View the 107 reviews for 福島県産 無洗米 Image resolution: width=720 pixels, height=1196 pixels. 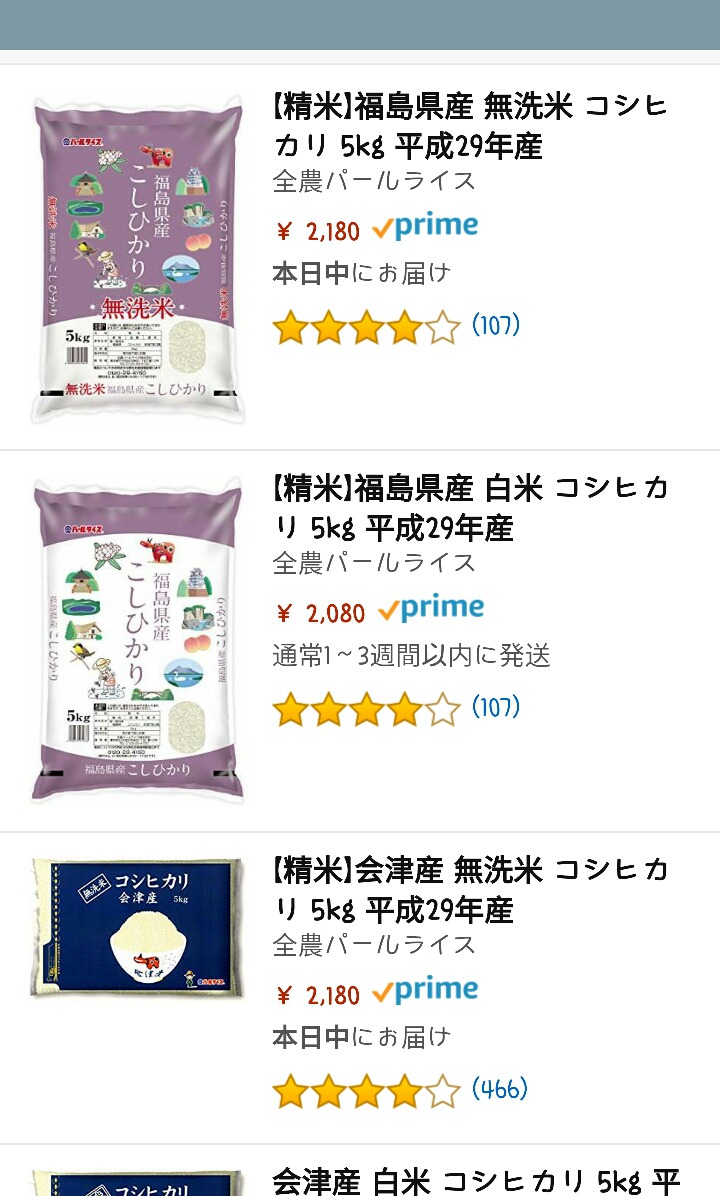pyautogui.click(x=495, y=325)
